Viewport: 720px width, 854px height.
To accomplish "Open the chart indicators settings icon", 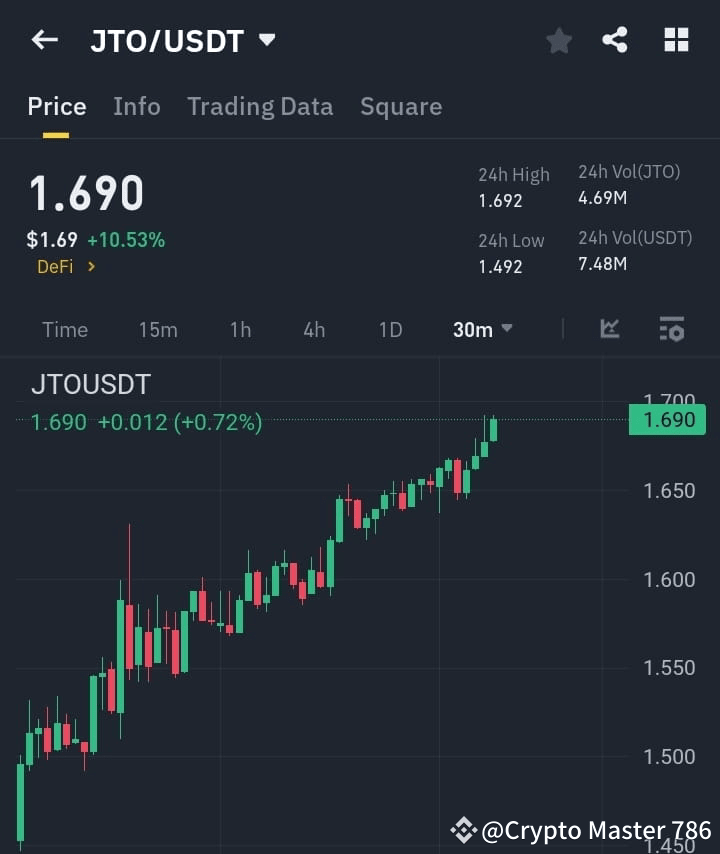I will point(671,330).
